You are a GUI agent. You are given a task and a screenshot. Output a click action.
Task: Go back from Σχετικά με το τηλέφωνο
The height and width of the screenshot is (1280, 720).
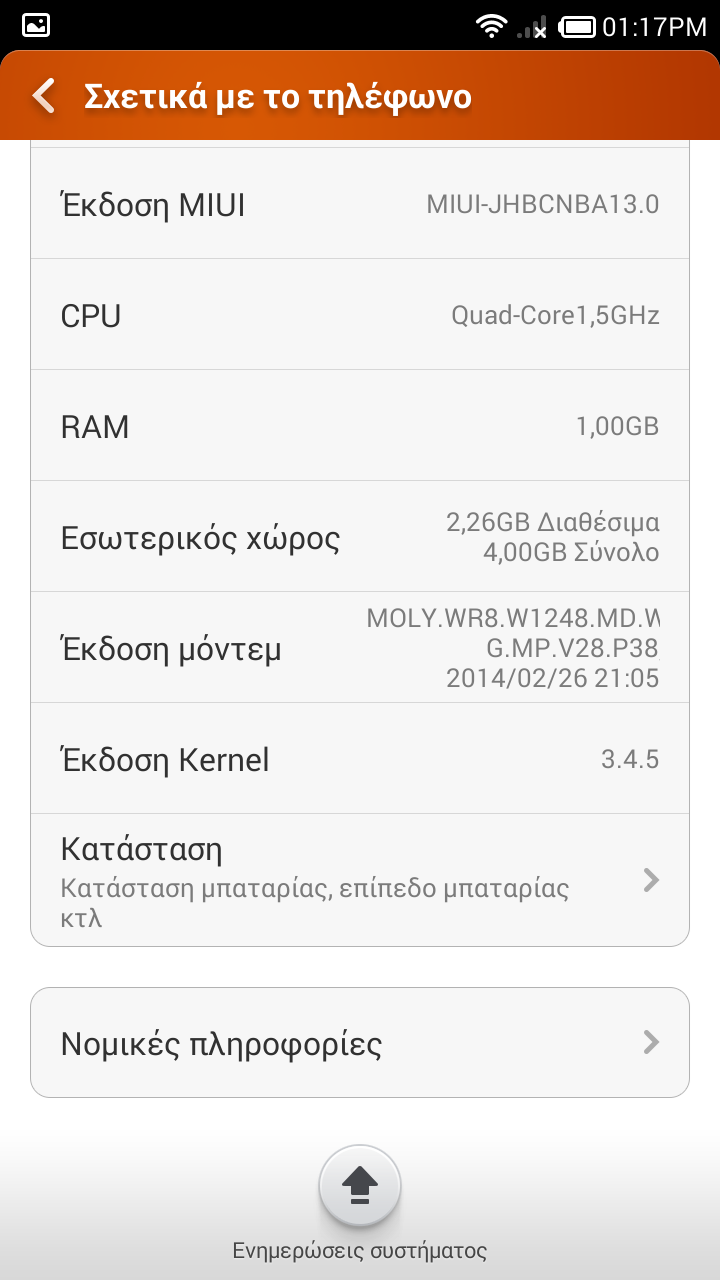point(44,96)
